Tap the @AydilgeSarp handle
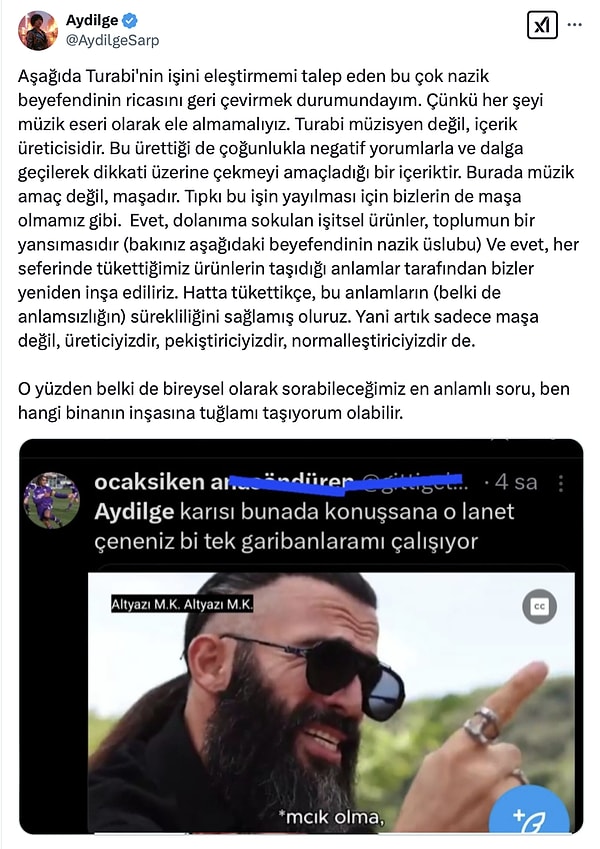This screenshot has width=600, height=849. click(112, 40)
